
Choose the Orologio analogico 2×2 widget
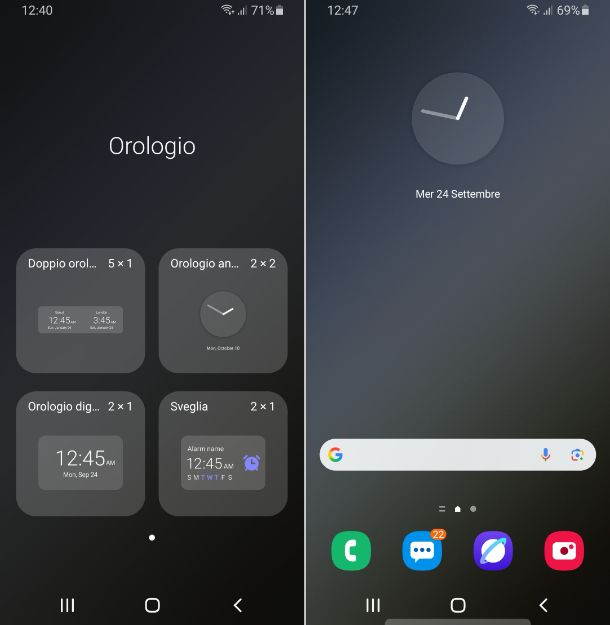pos(223,311)
